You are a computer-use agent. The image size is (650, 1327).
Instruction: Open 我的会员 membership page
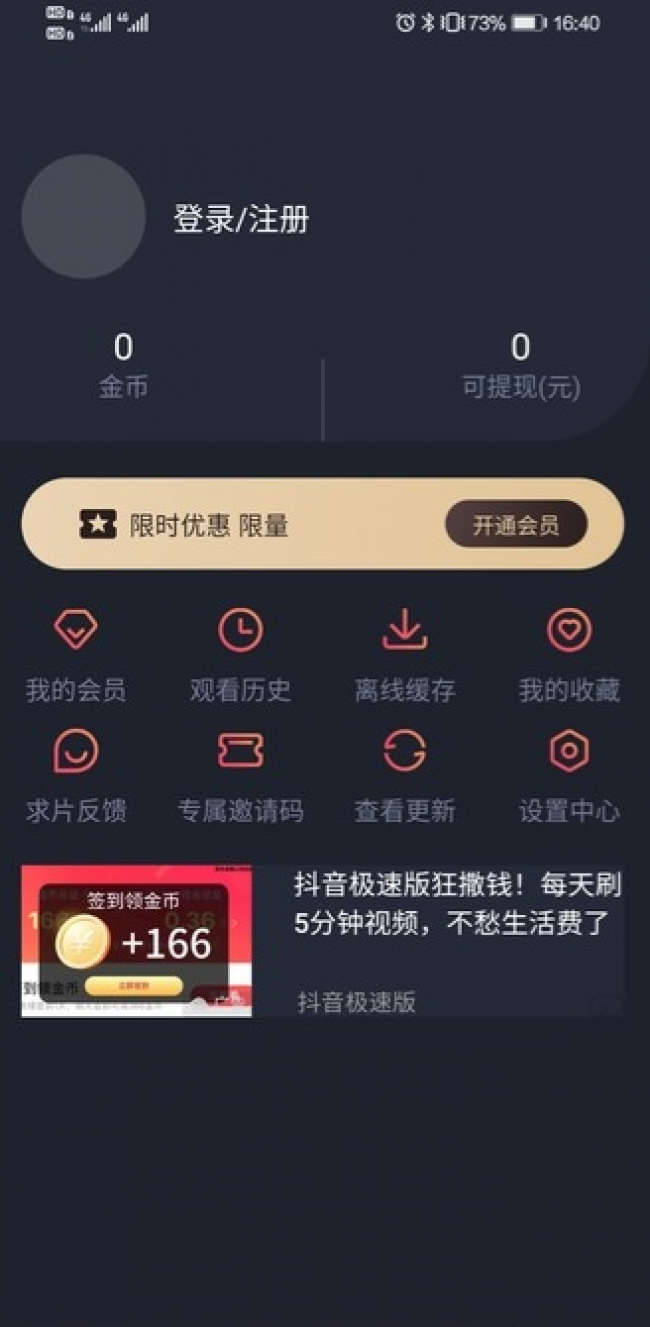[x=76, y=655]
